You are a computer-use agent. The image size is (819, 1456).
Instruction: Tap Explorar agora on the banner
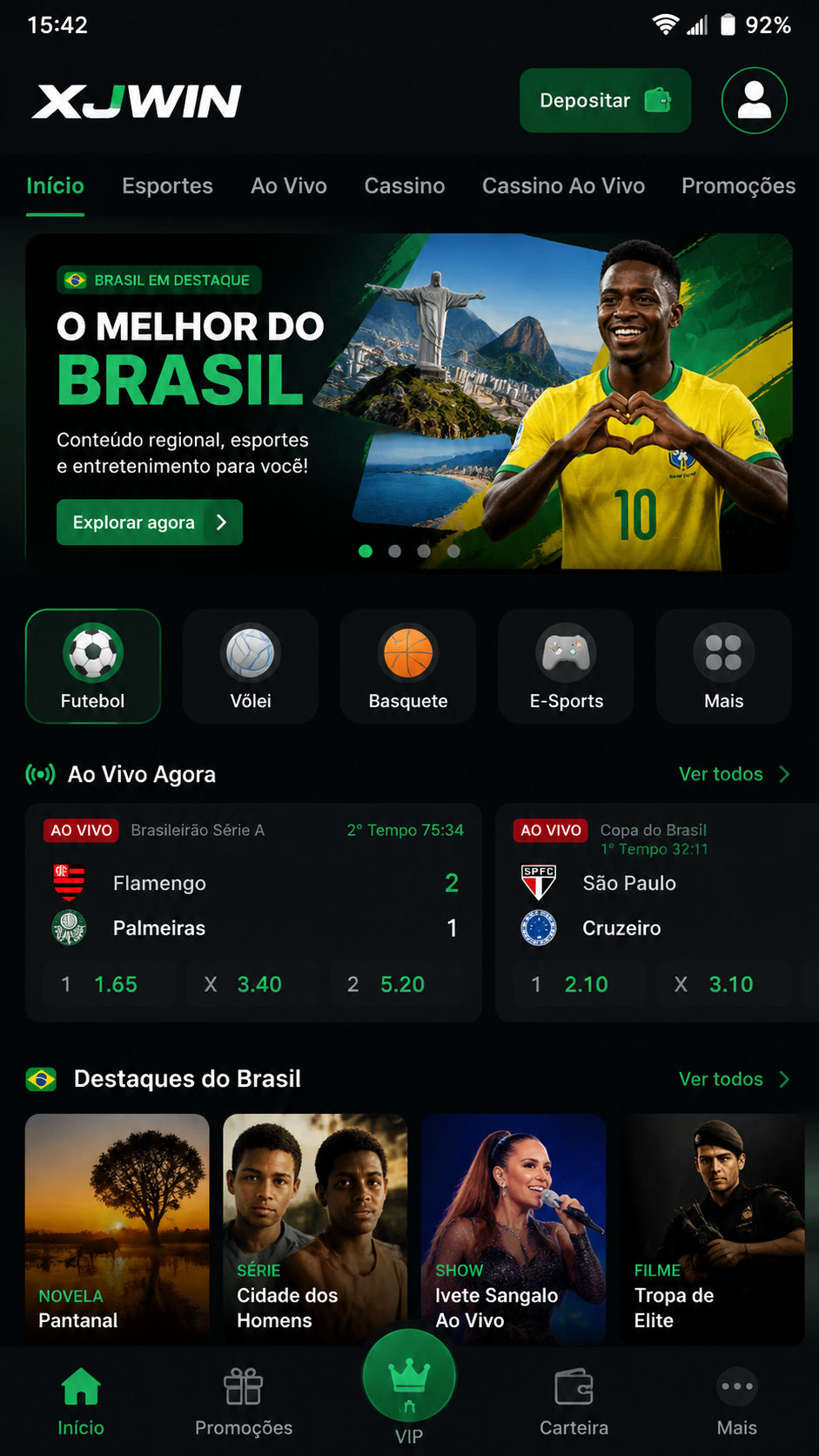click(x=150, y=522)
